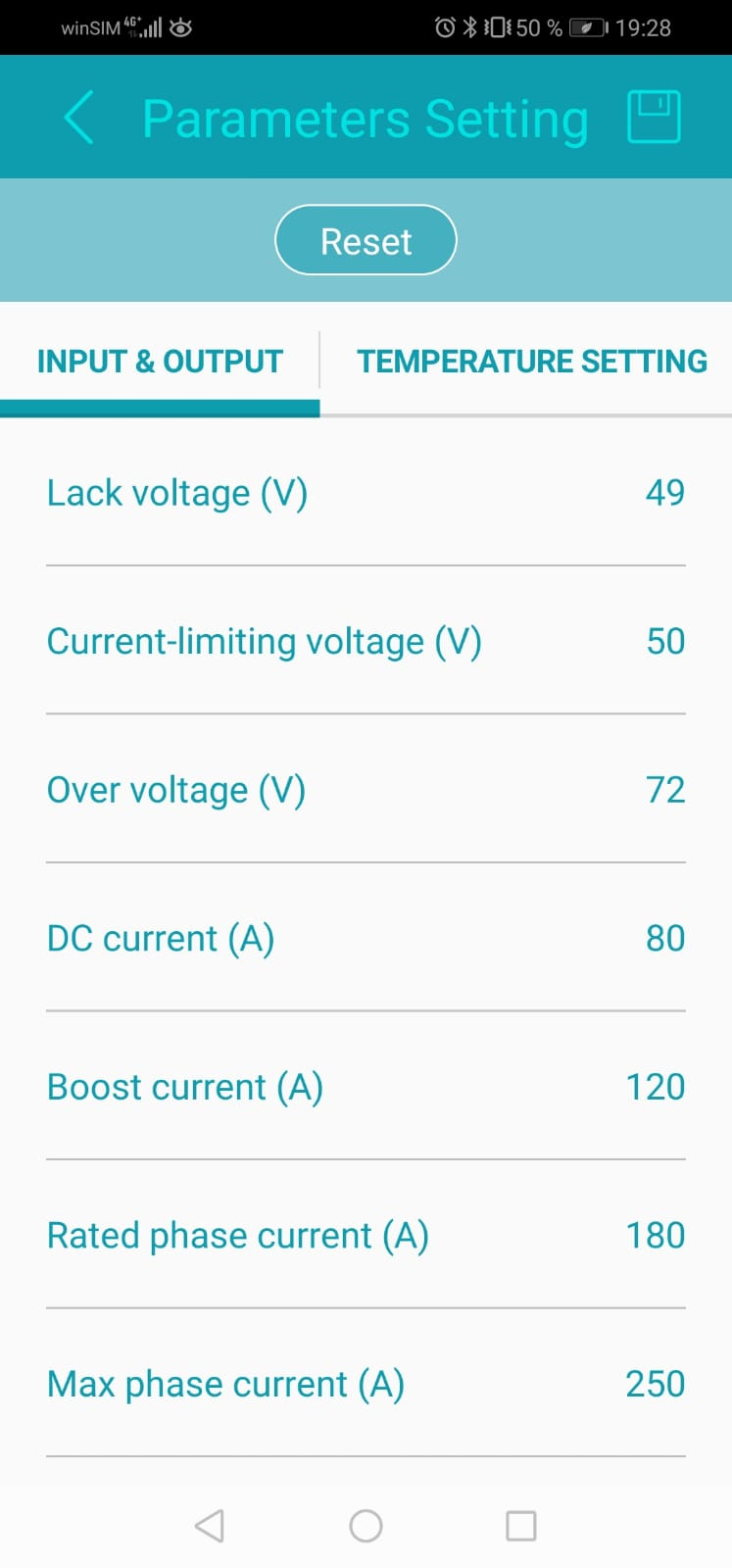
Task: Tap the Reset button
Action: point(366,240)
